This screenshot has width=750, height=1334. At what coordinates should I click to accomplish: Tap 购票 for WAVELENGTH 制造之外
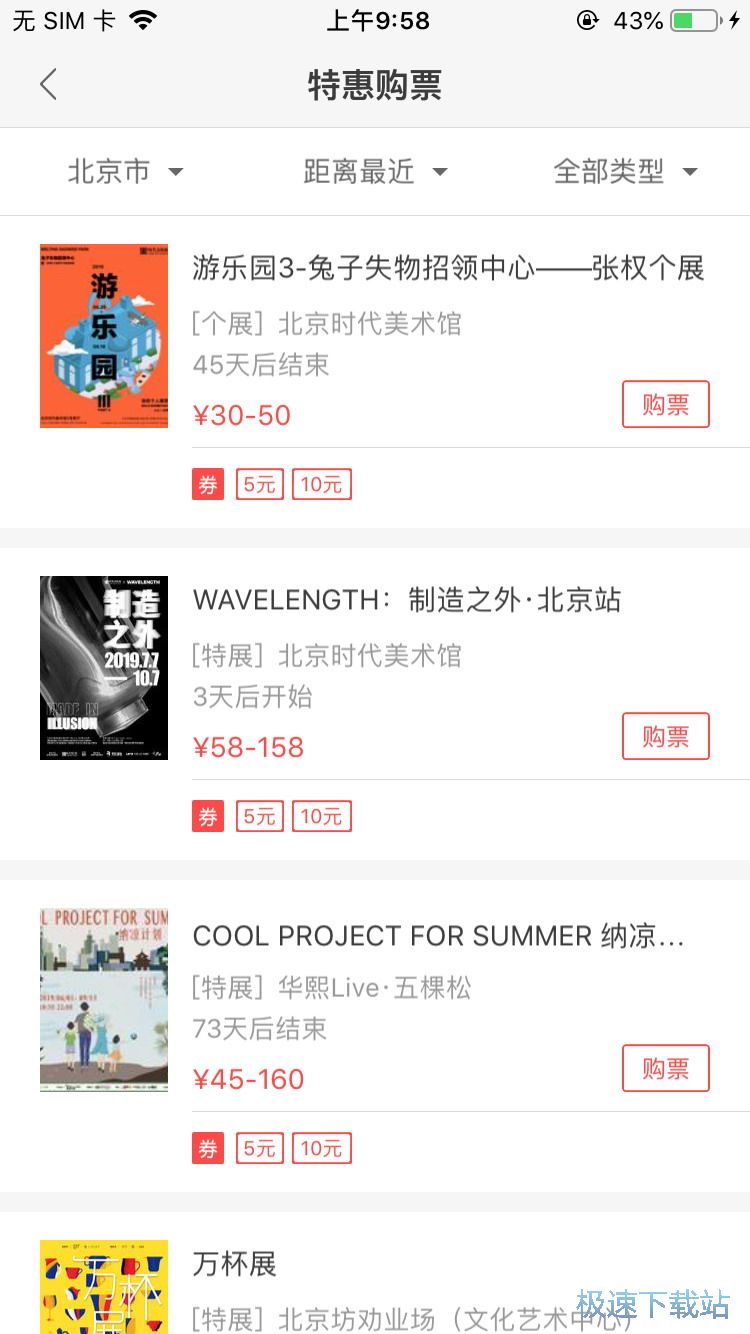665,736
